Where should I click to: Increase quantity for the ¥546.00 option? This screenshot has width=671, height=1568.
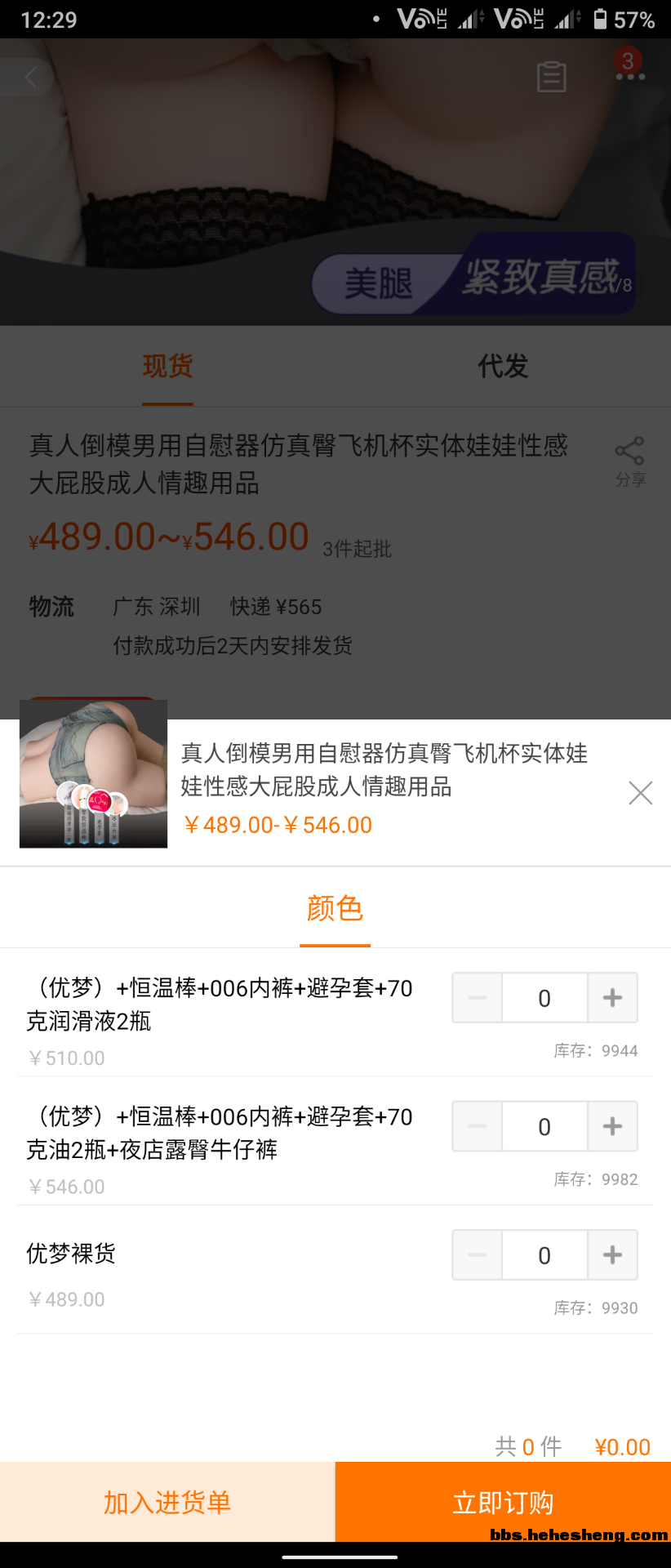pos(612,1126)
